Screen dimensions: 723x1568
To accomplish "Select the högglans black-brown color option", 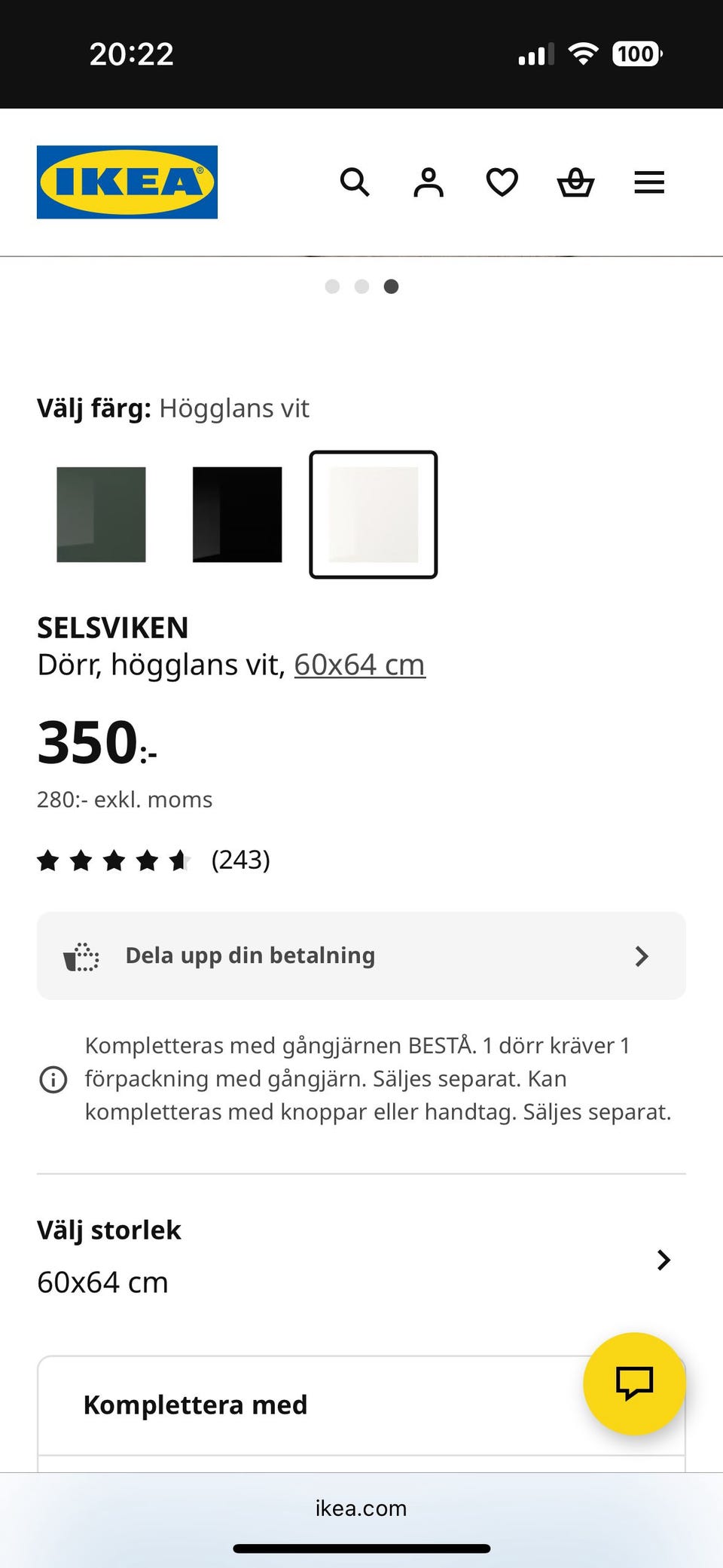I will 237,515.
